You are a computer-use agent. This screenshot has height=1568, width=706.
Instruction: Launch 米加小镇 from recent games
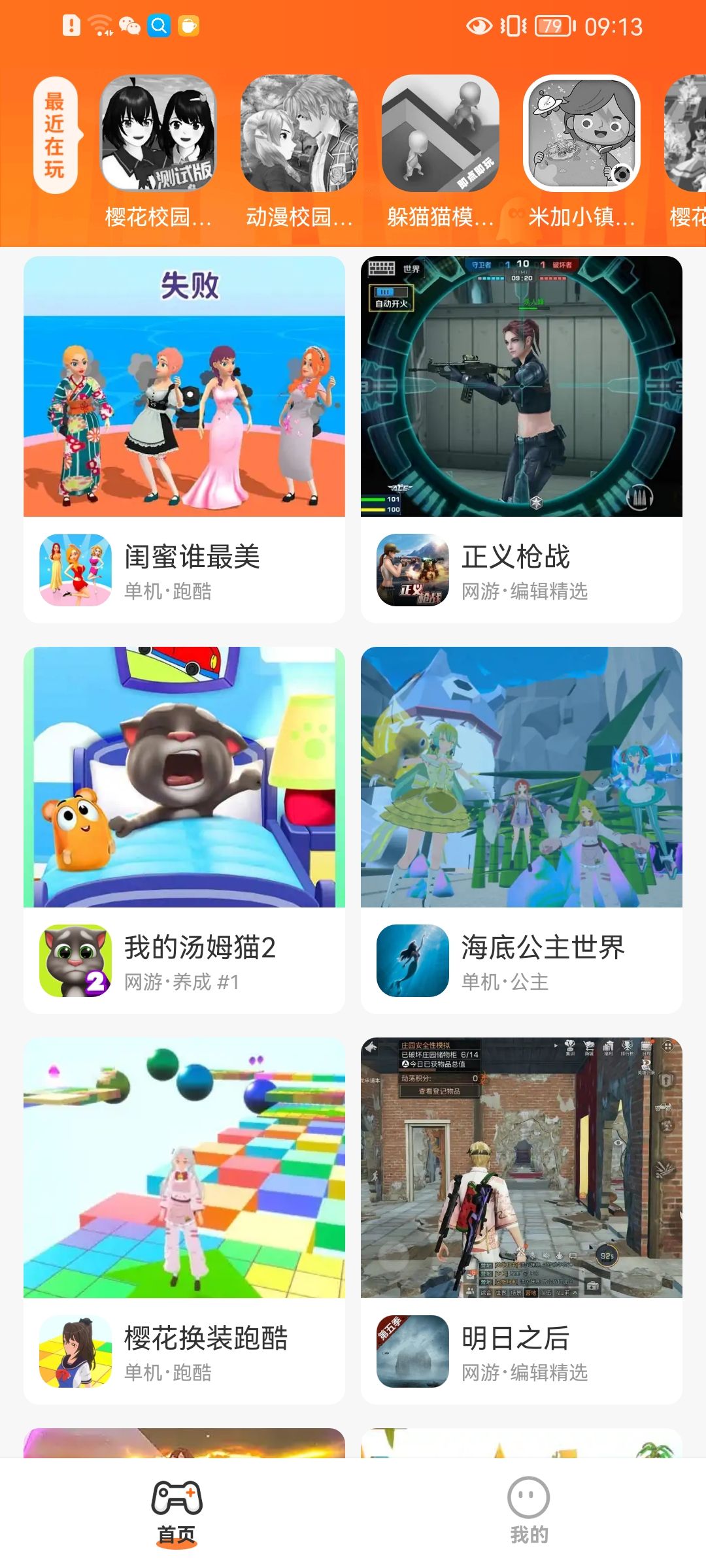(x=582, y=135)
